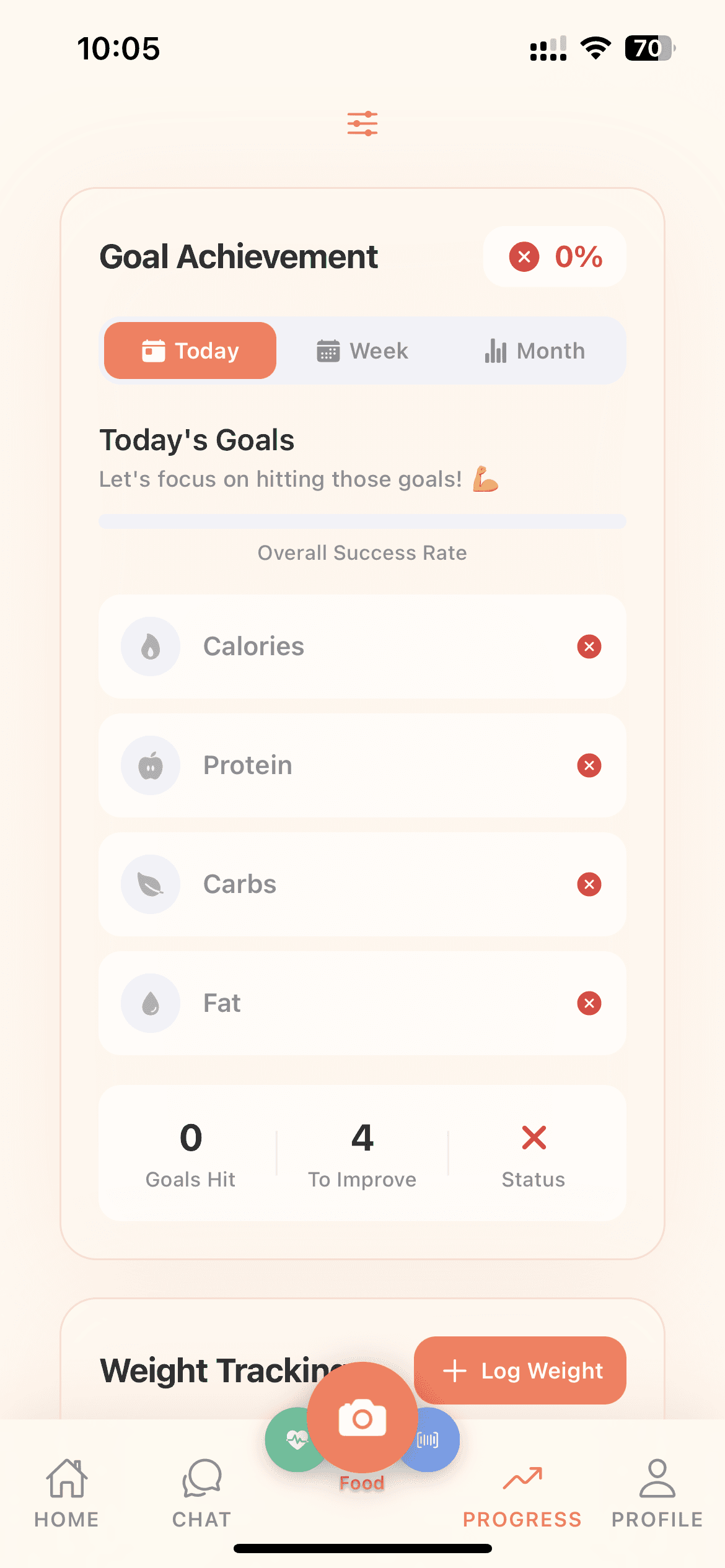Tap the Overall Success Rate progress bar

coord(362,521)
